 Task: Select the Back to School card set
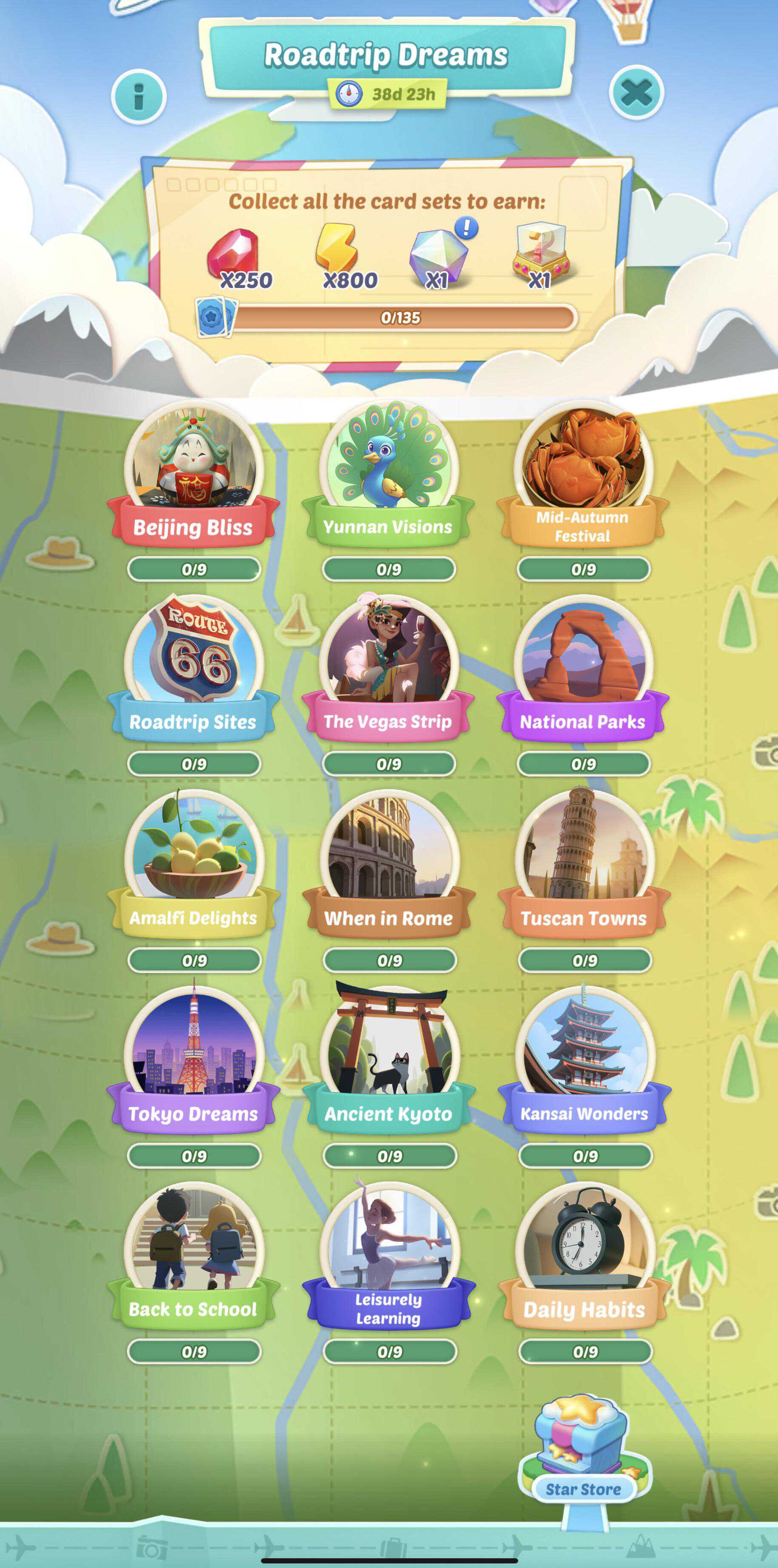[x=194, y=1257]
